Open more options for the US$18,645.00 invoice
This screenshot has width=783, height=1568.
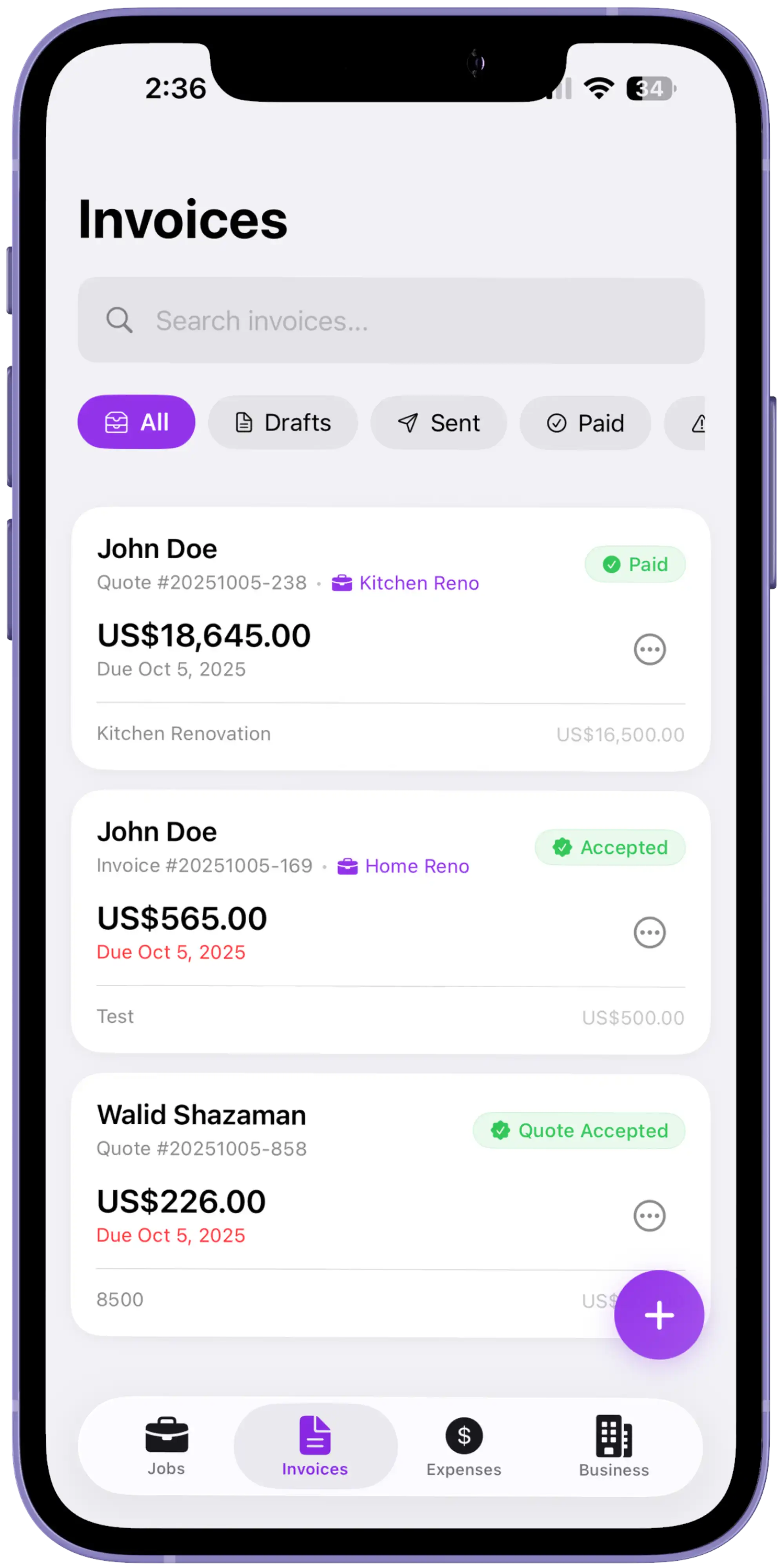tap(650, 650)
